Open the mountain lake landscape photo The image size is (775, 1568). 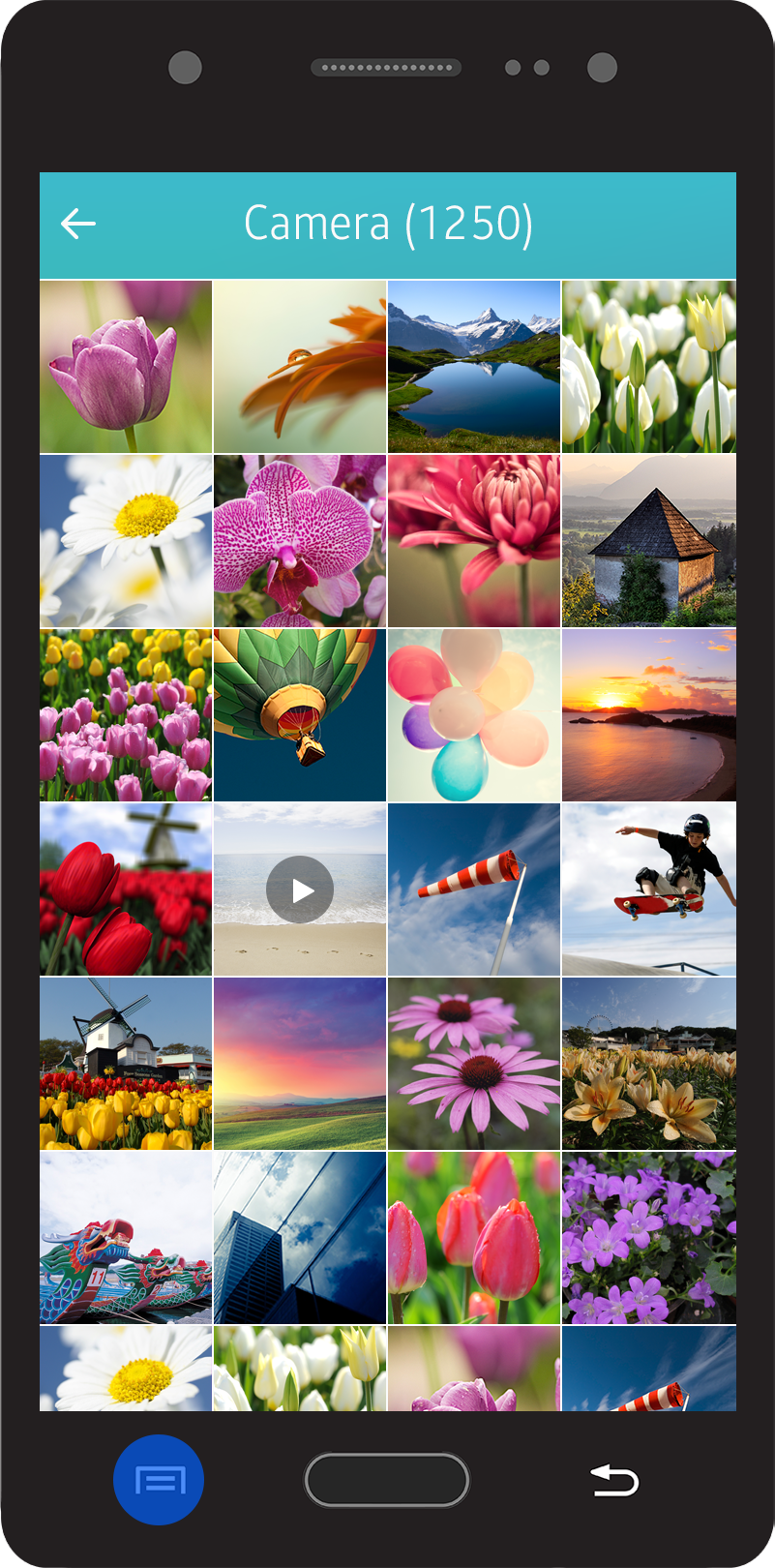474,366
